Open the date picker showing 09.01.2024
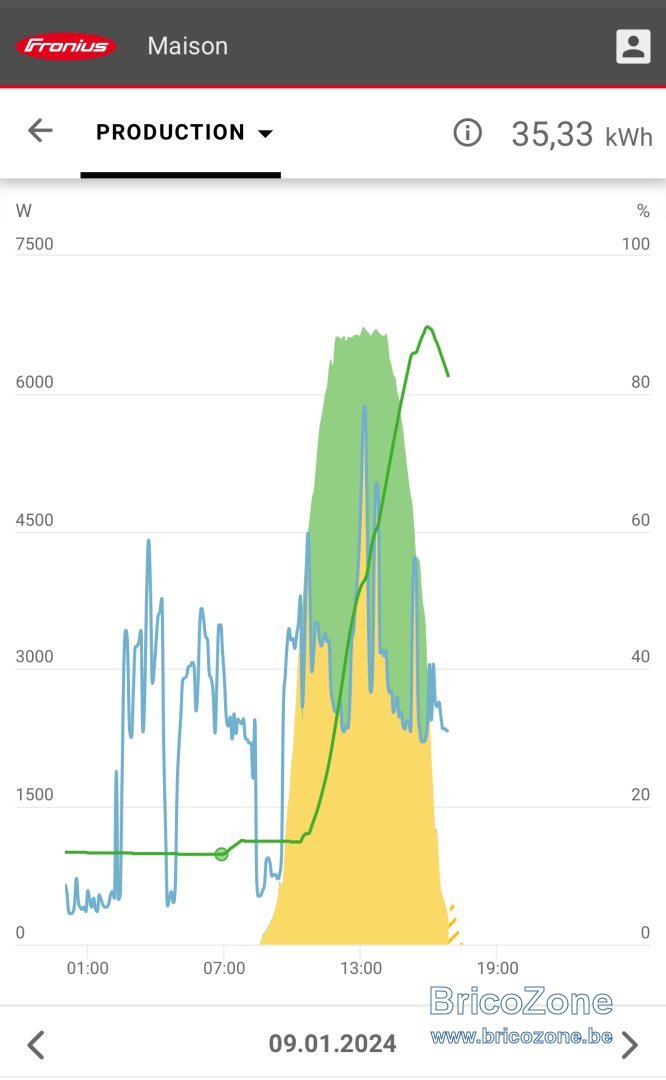 point(333,1043)
